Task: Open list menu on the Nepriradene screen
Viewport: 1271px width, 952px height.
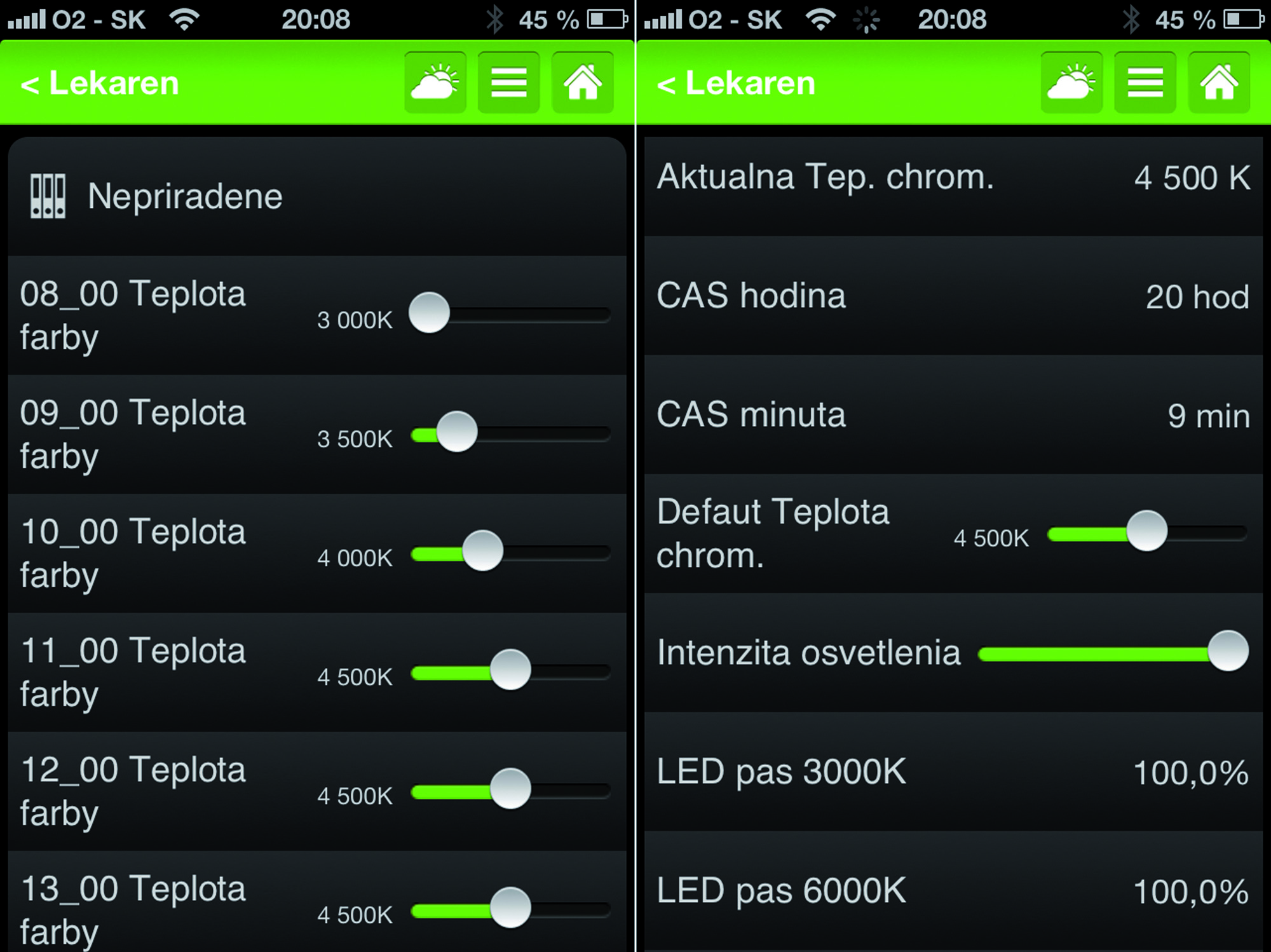Action: point(509,83)
